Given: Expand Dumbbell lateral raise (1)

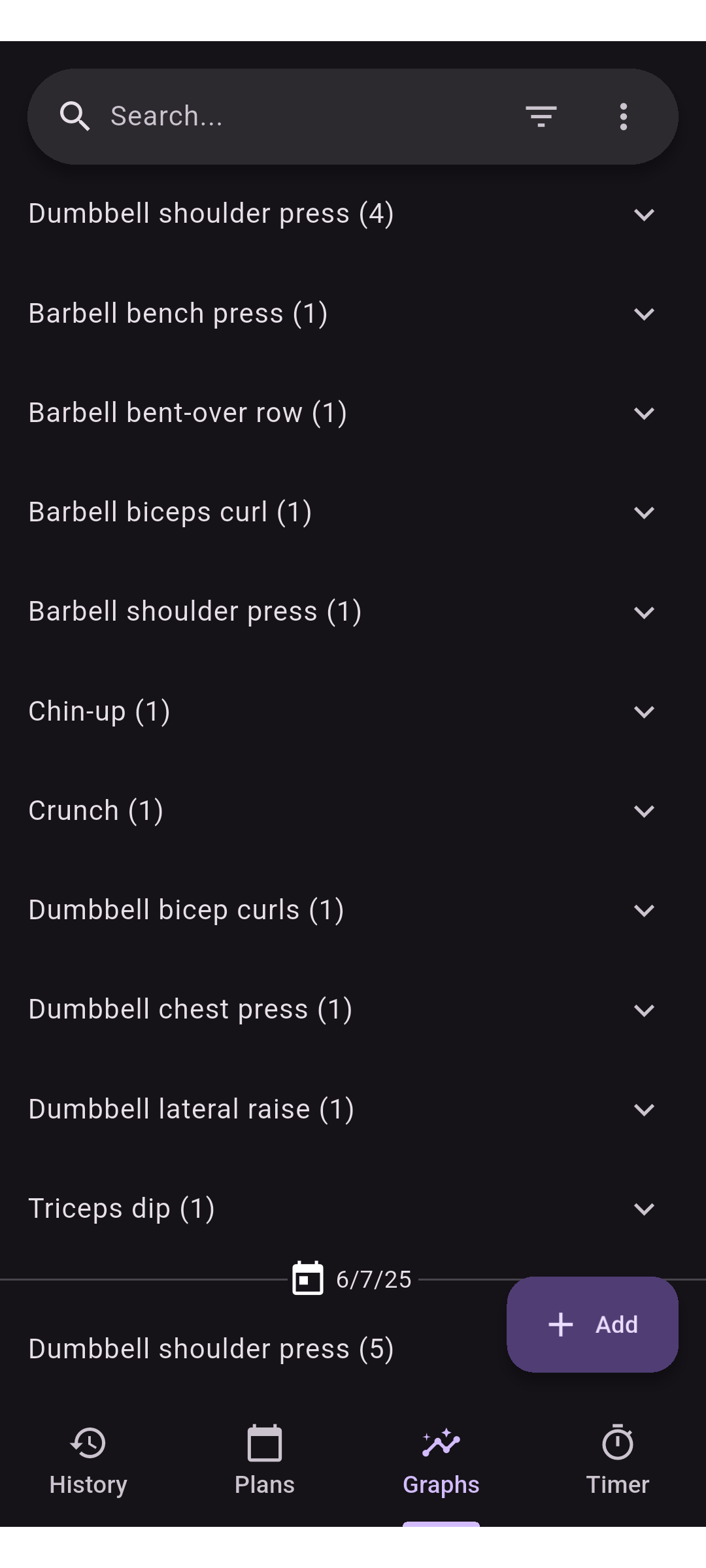Looking at the screenshot, I should [x=353, y=1109].
